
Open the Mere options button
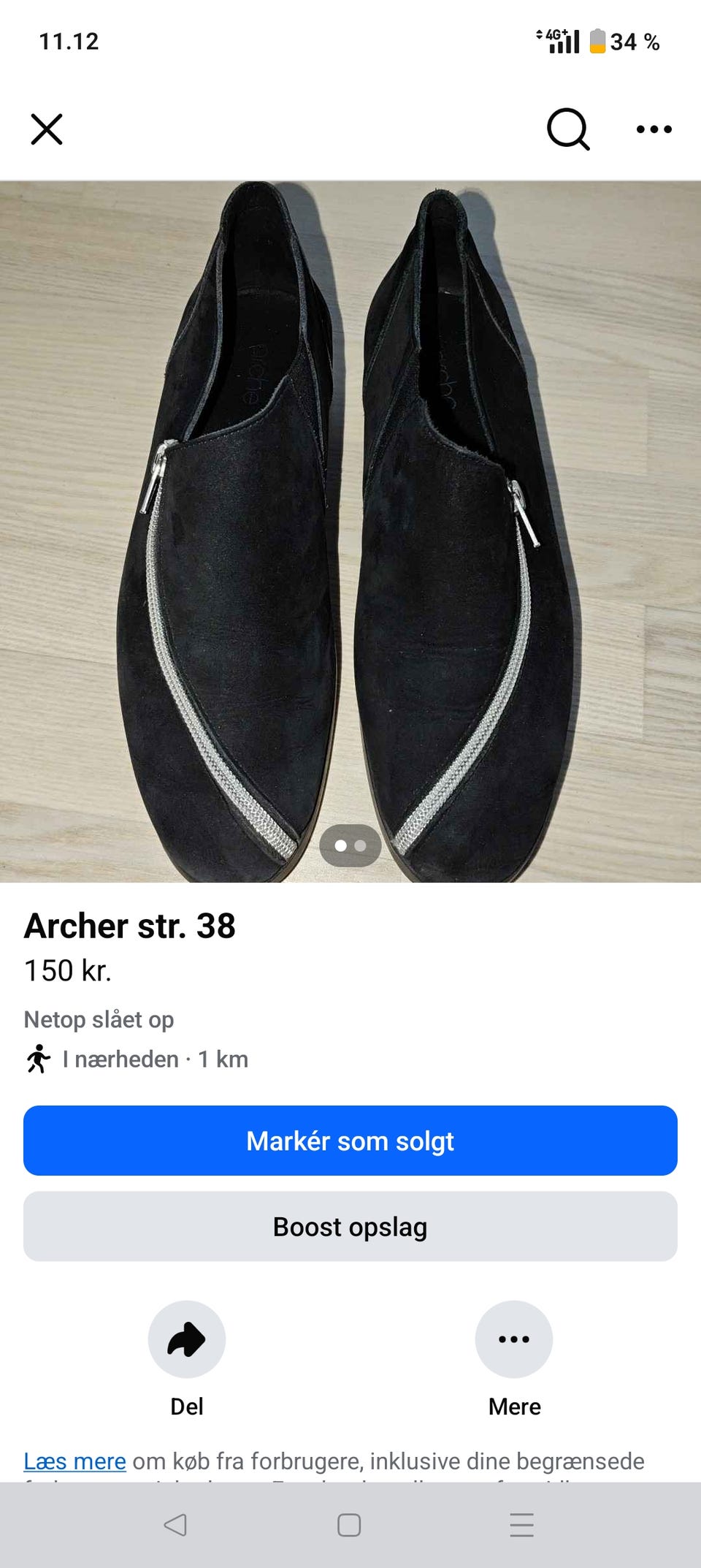tap(514, 1339)
